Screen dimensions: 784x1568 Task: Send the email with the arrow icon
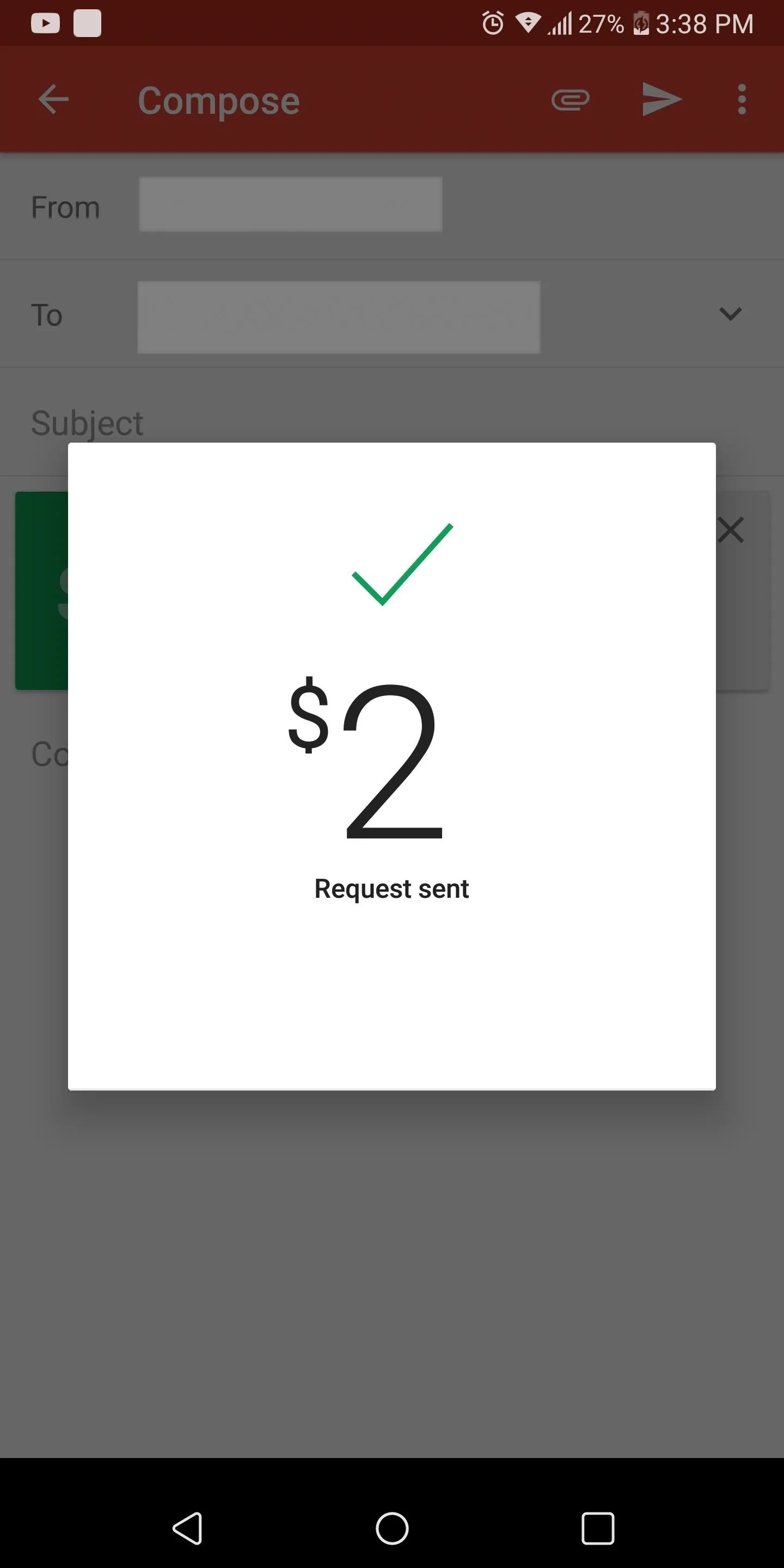coord(661,99)
